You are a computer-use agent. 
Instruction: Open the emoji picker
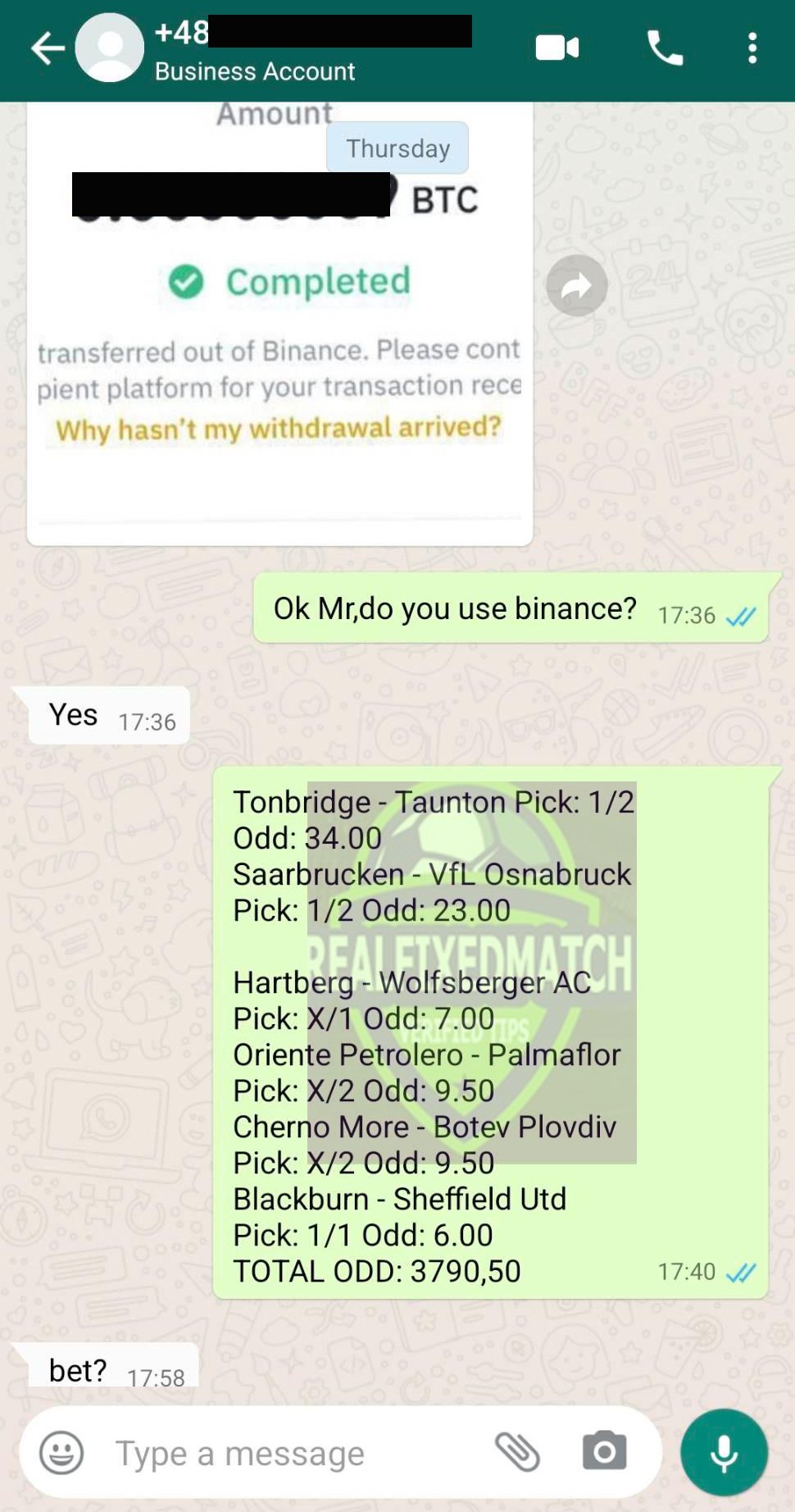(x=61, y=1453)
